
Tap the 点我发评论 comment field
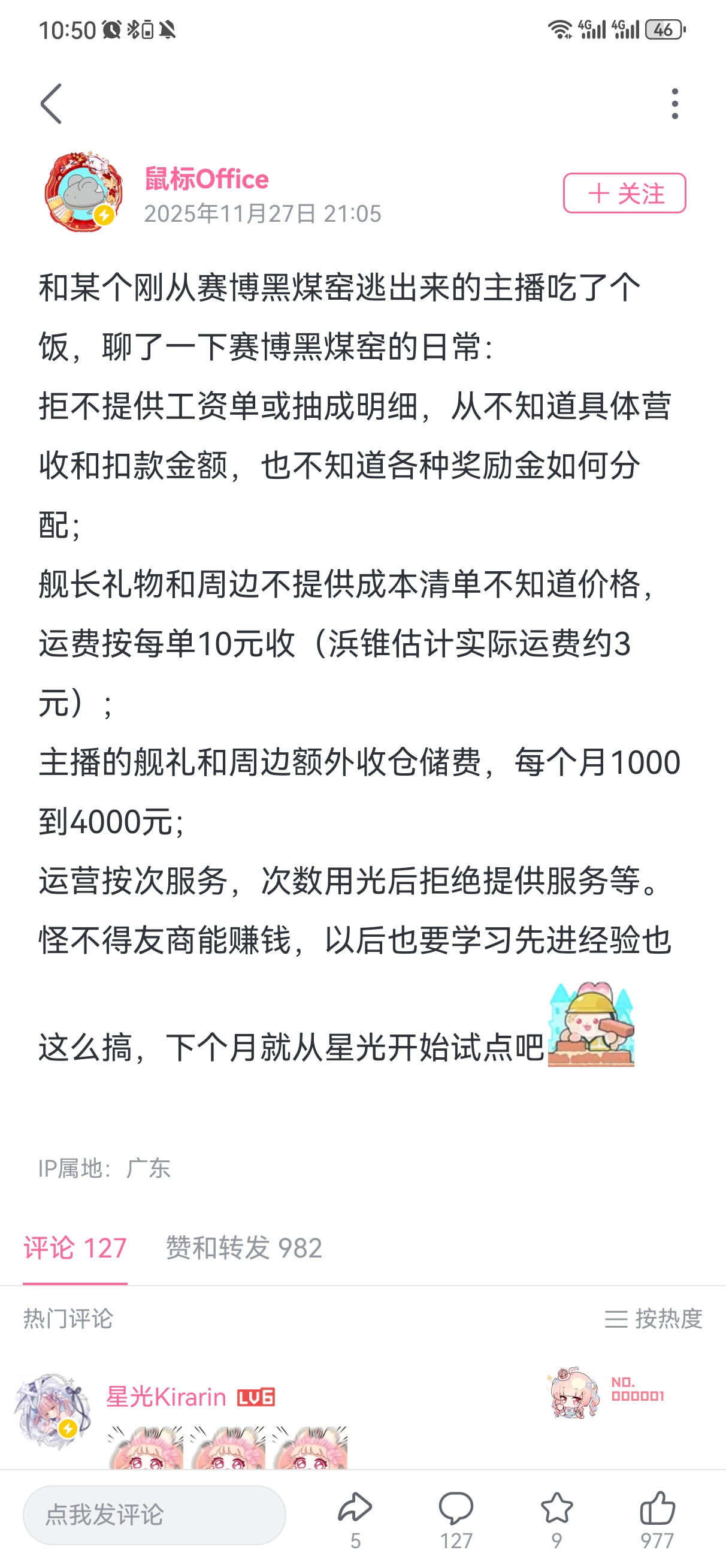pyautogui.click(x=154, y=1515)
